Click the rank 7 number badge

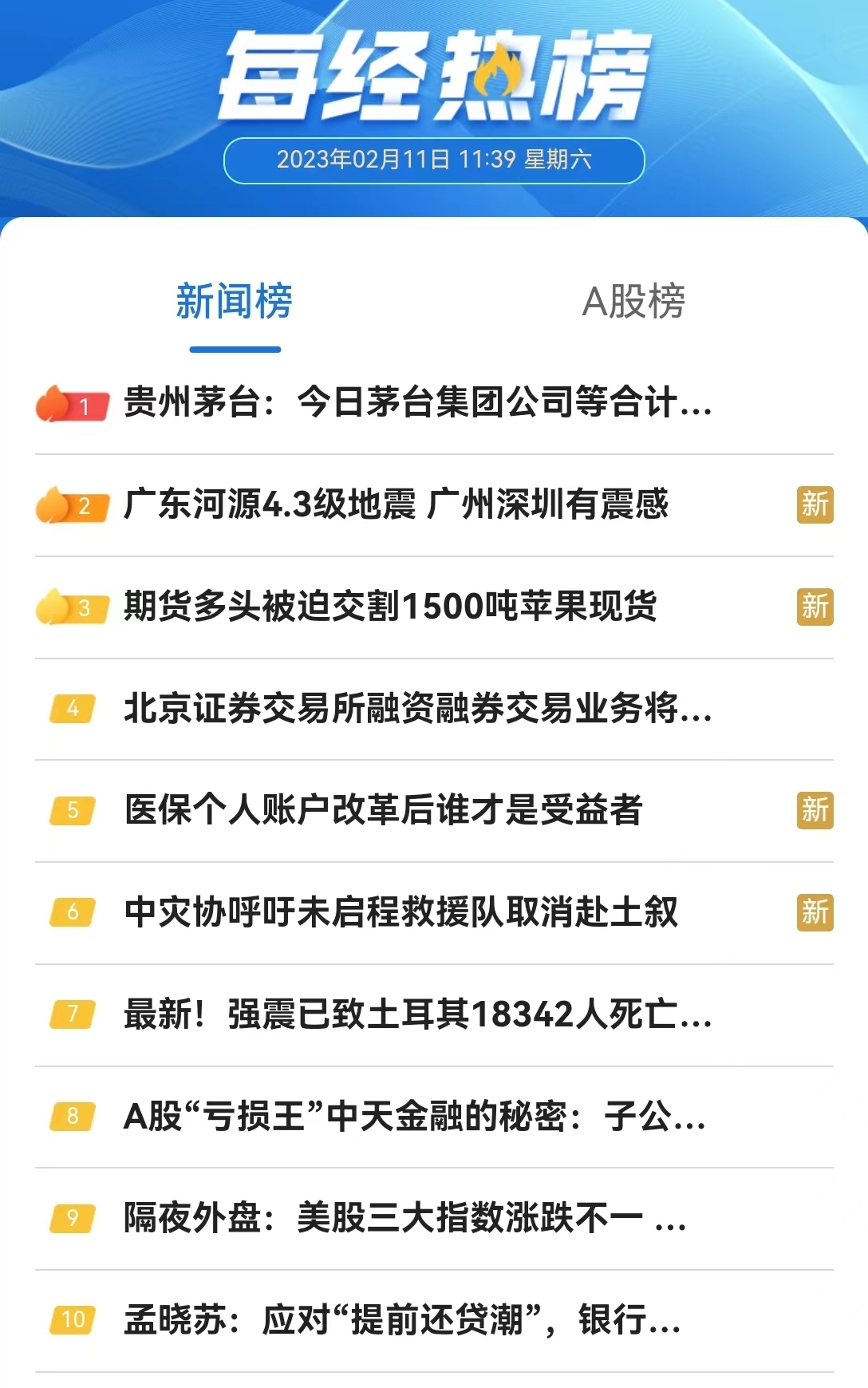point(74,1012)
